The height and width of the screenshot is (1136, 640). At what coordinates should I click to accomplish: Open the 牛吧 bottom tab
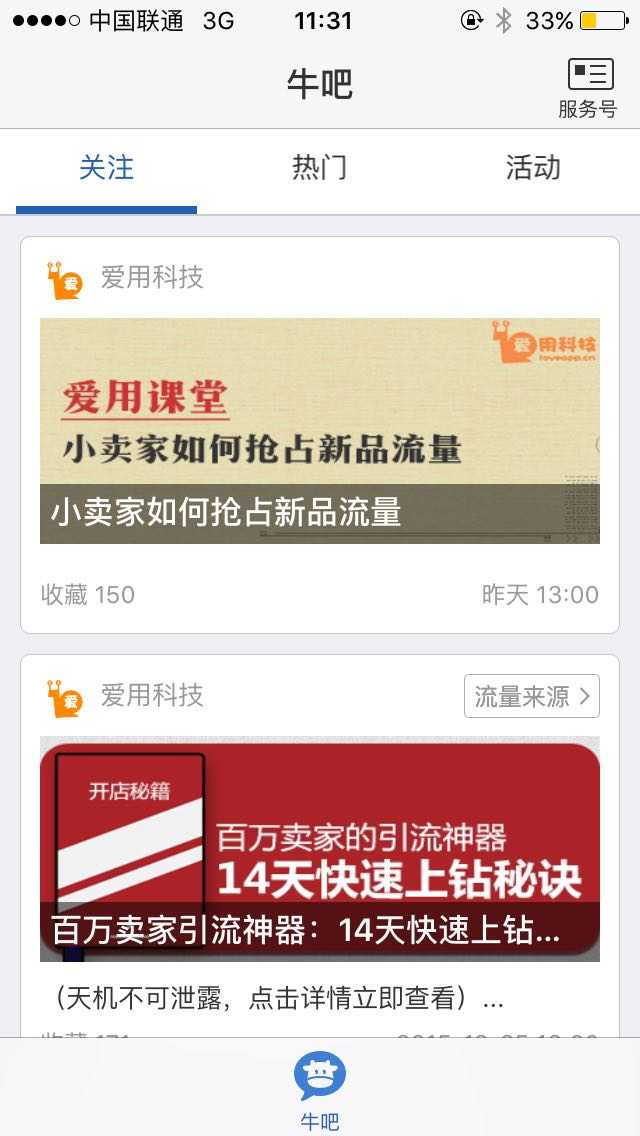point(320,1090)
